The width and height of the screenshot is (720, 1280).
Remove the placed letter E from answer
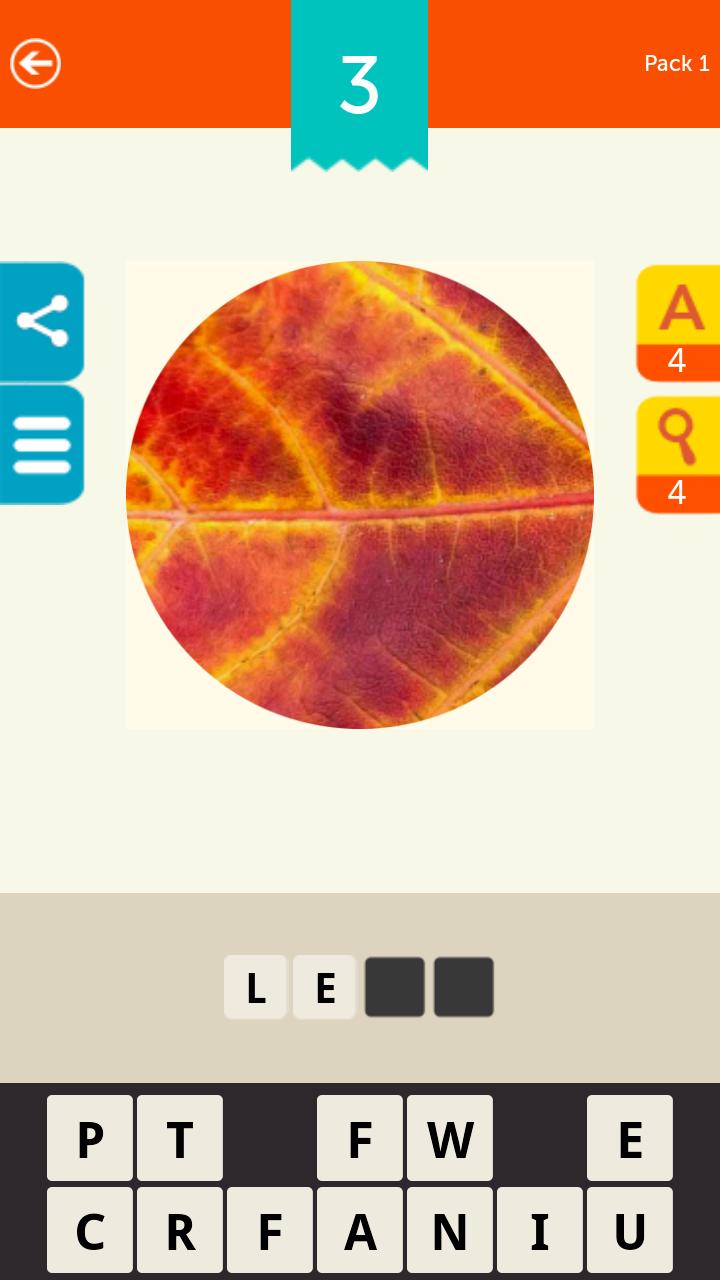[324, 987]
